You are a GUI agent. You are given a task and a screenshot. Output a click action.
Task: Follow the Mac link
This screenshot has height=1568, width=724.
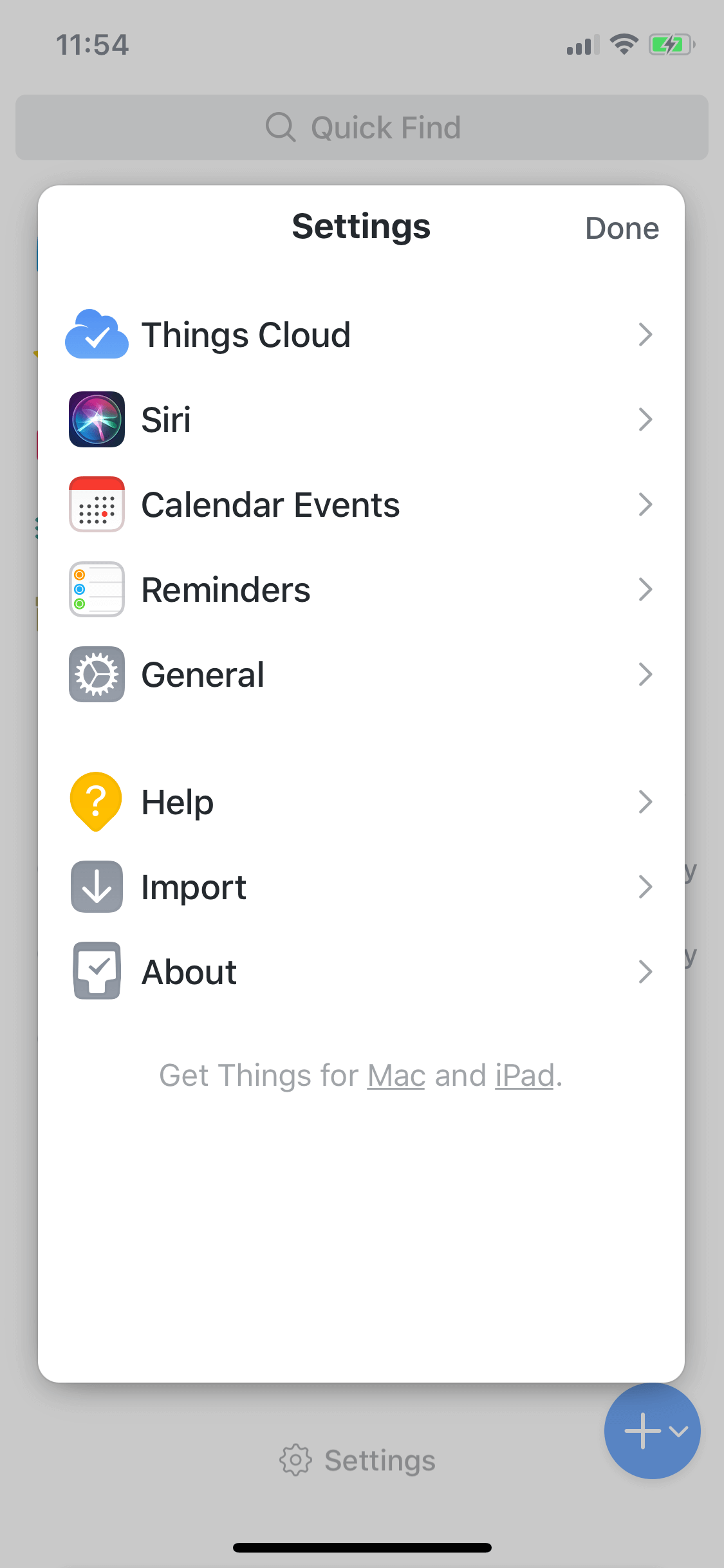396,1076
